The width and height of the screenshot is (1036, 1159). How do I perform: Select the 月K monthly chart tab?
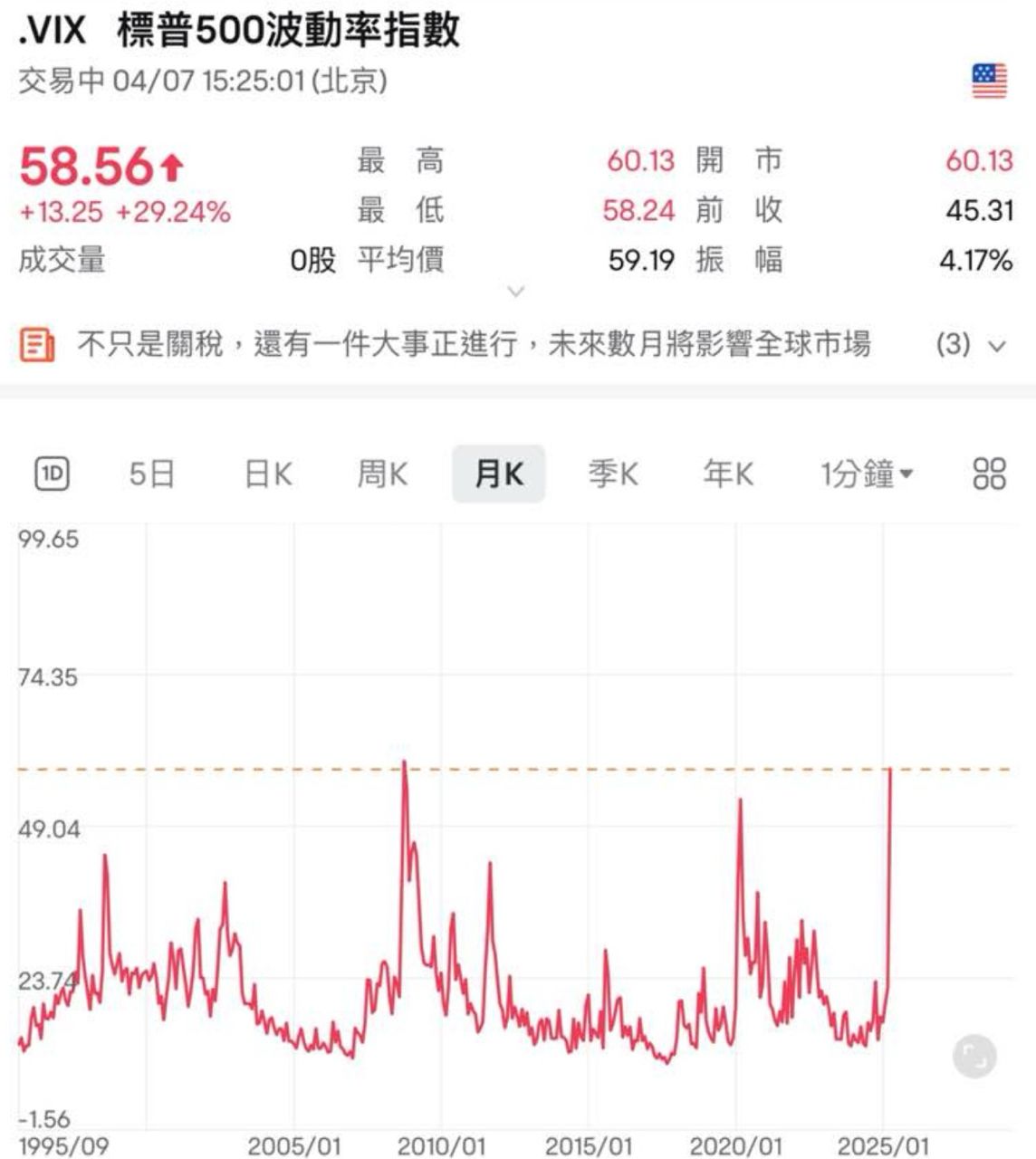[499, 474]
